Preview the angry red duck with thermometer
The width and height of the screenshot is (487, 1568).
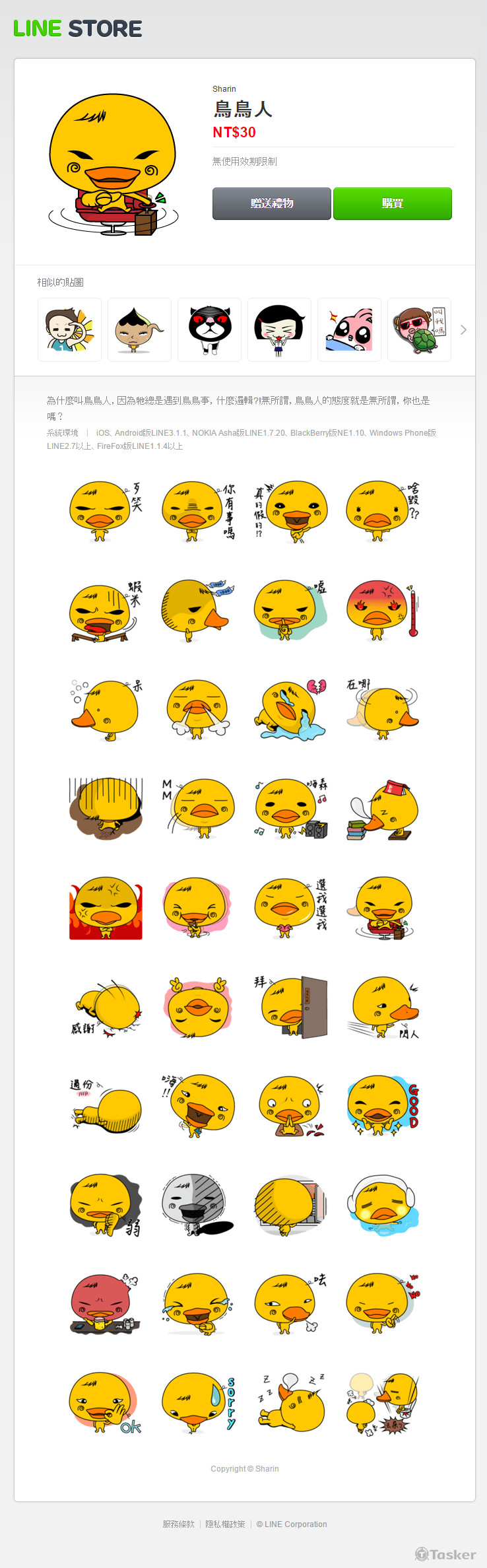click(x=383, y=611)
